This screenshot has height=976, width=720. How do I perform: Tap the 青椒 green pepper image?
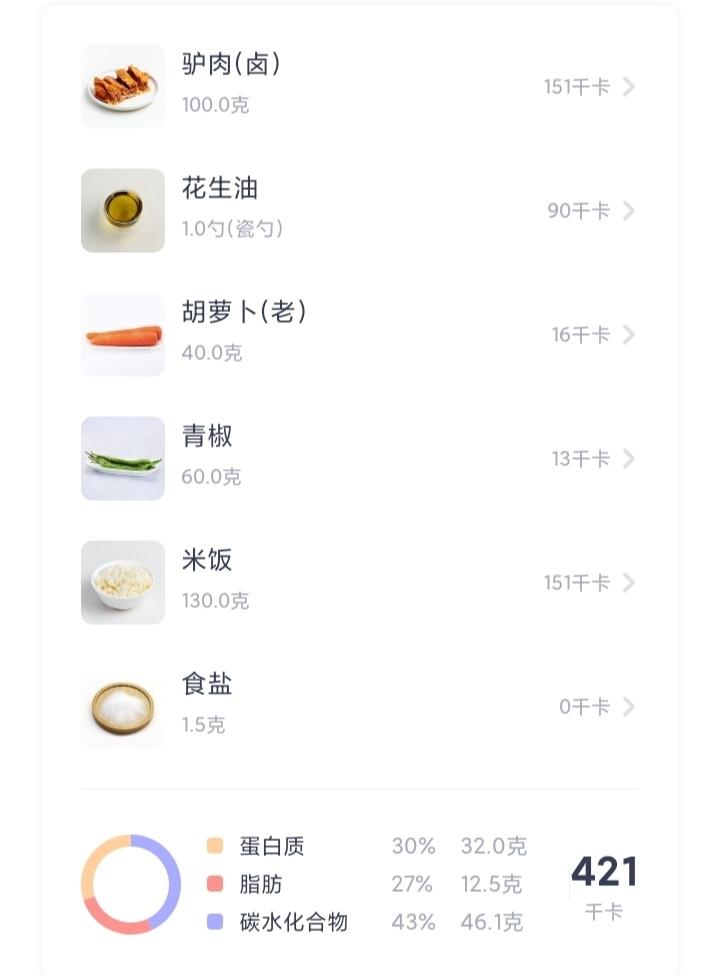tap(122, 459)
